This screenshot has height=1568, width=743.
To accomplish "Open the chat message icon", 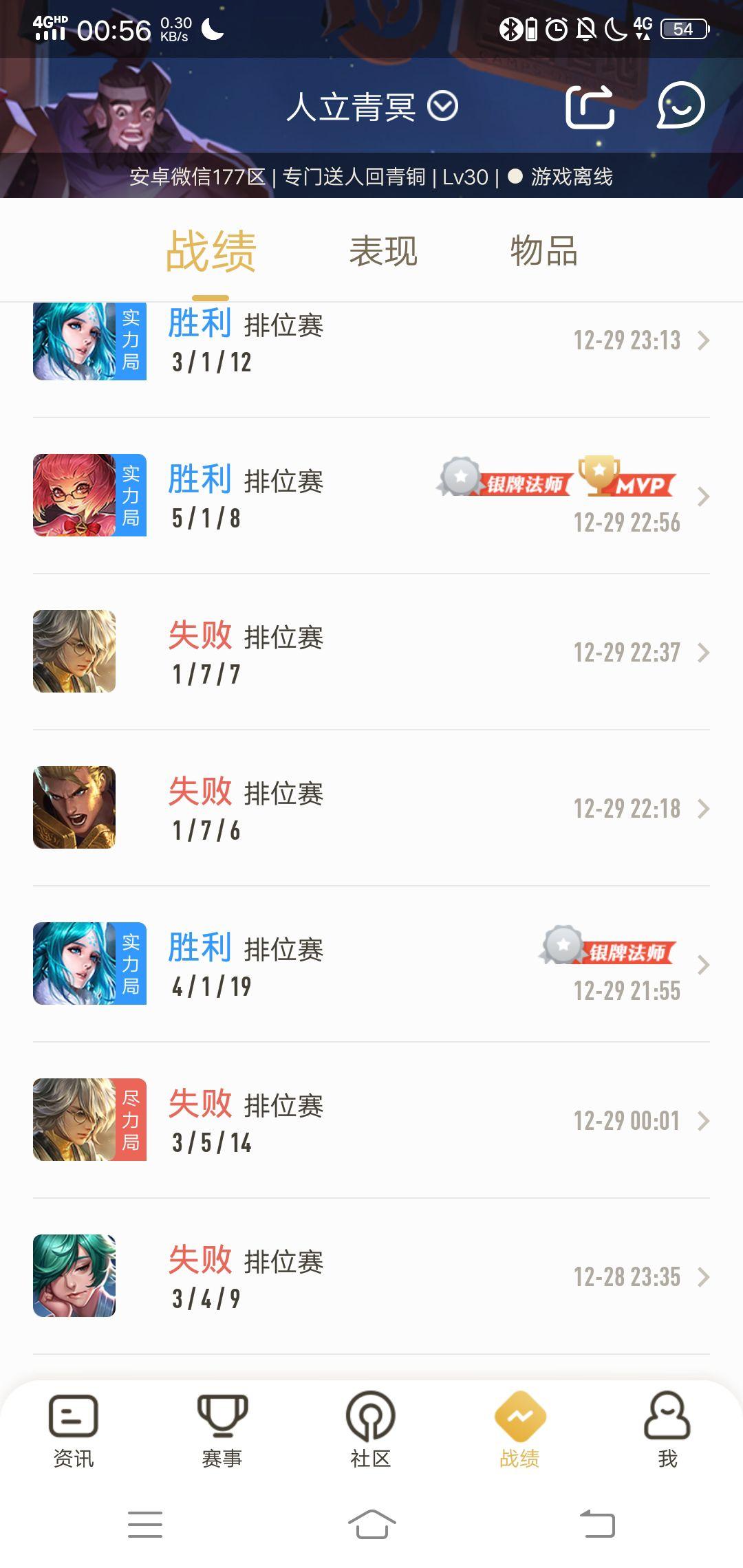I will coord(680,105).
